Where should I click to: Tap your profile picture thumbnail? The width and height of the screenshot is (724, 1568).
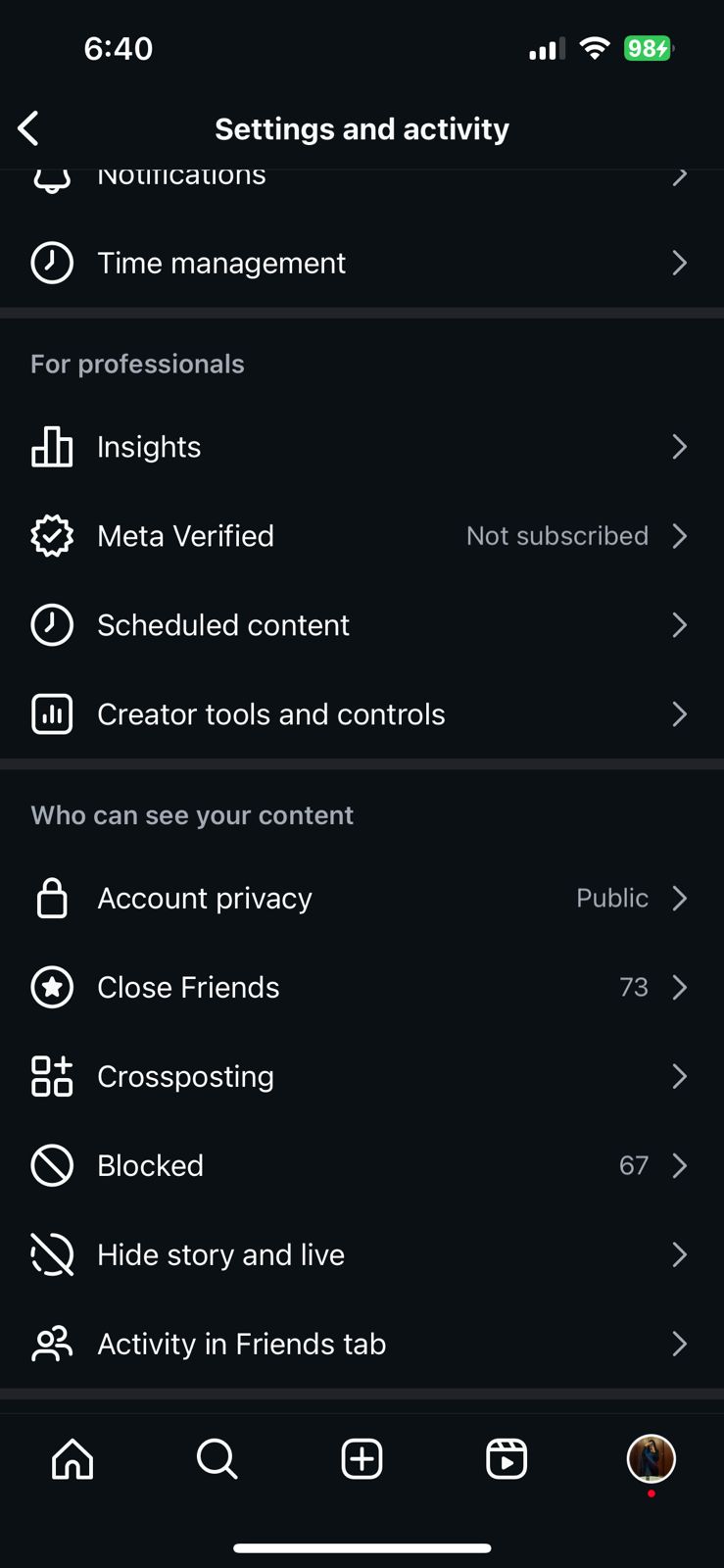(x=652, y=1458)
